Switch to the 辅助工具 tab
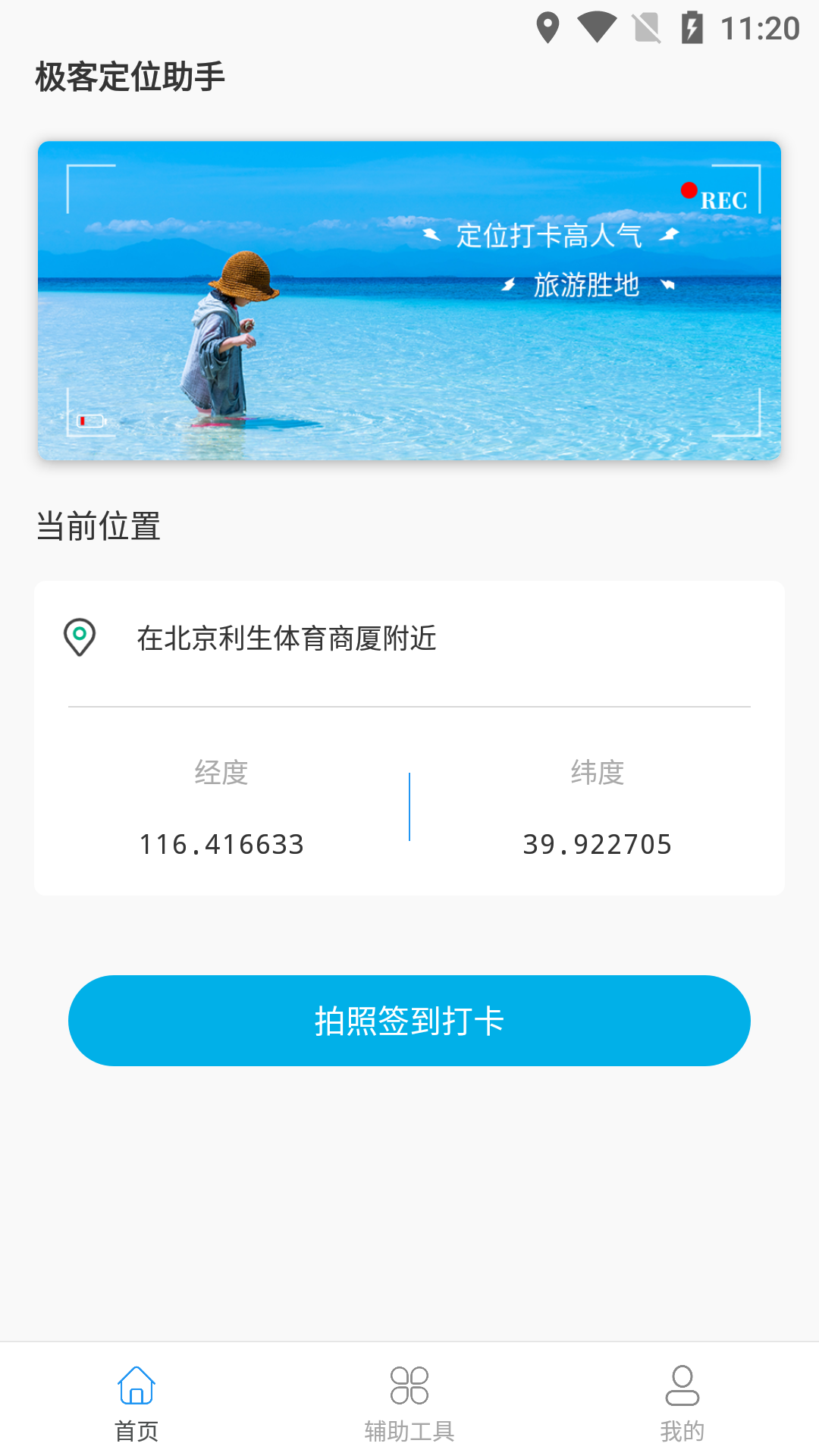 [x=409, y=1403]
